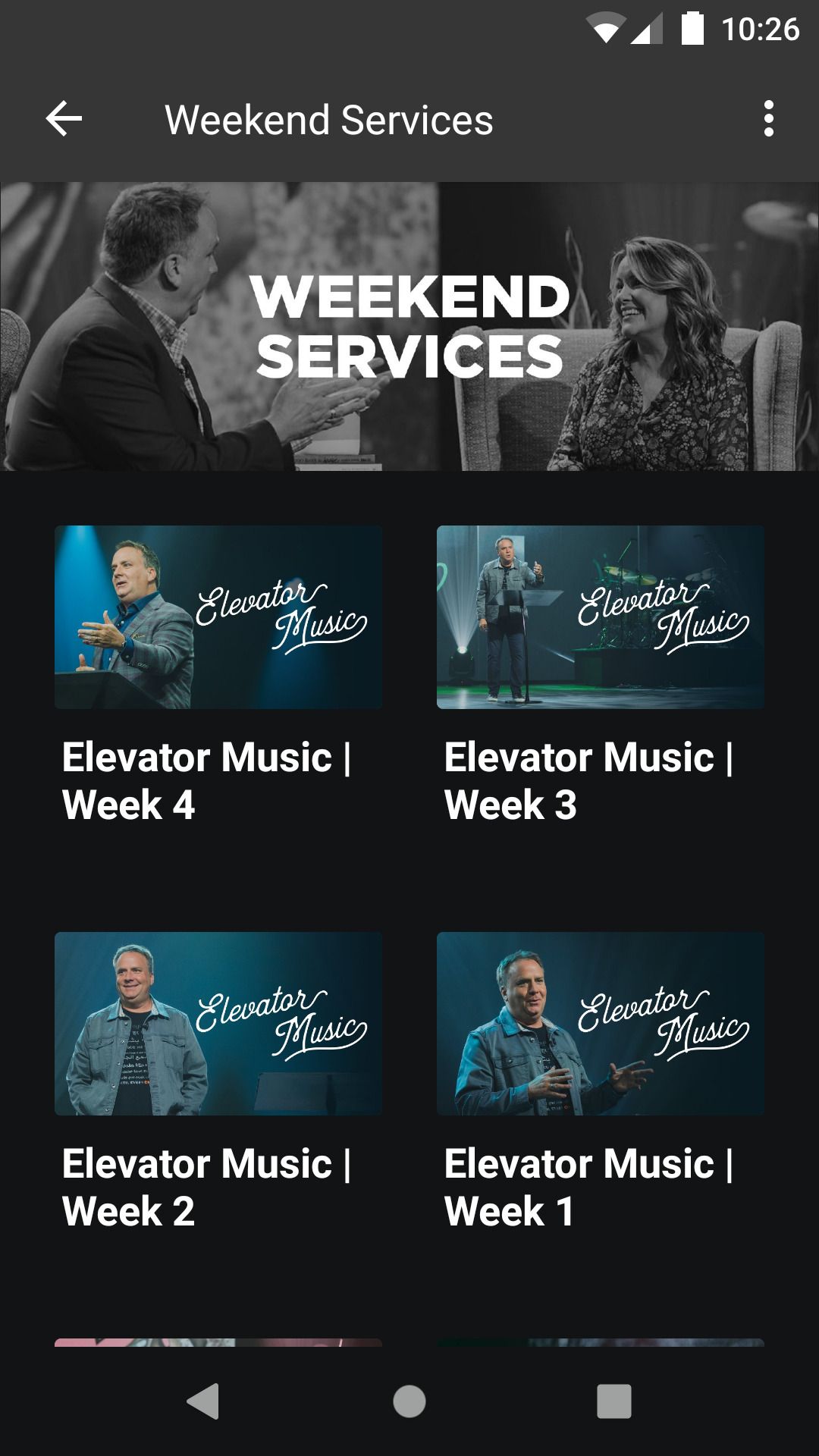Open the three-dot overflow menu
Viewport: 819px width, 1456px height.
(769, 118)
